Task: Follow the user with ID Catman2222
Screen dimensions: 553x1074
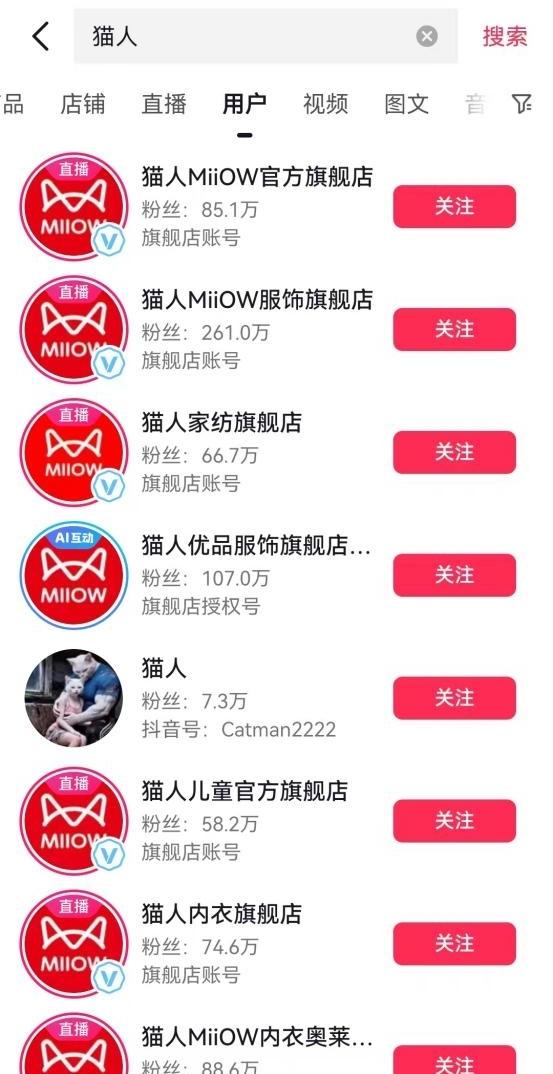Action: pyautogui.click(x=454, y=698)
